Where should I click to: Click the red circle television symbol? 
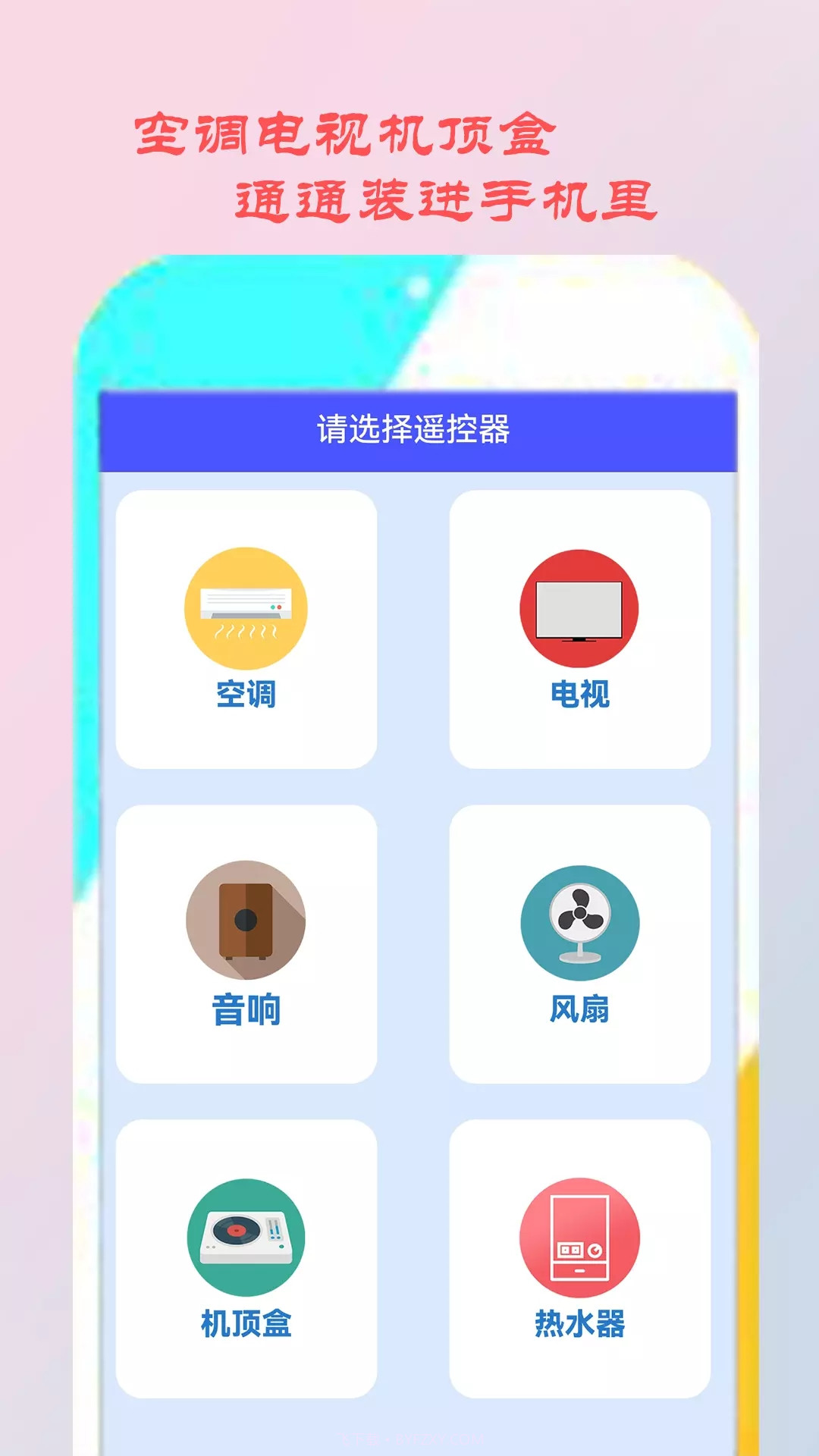[x=580, y=607]
